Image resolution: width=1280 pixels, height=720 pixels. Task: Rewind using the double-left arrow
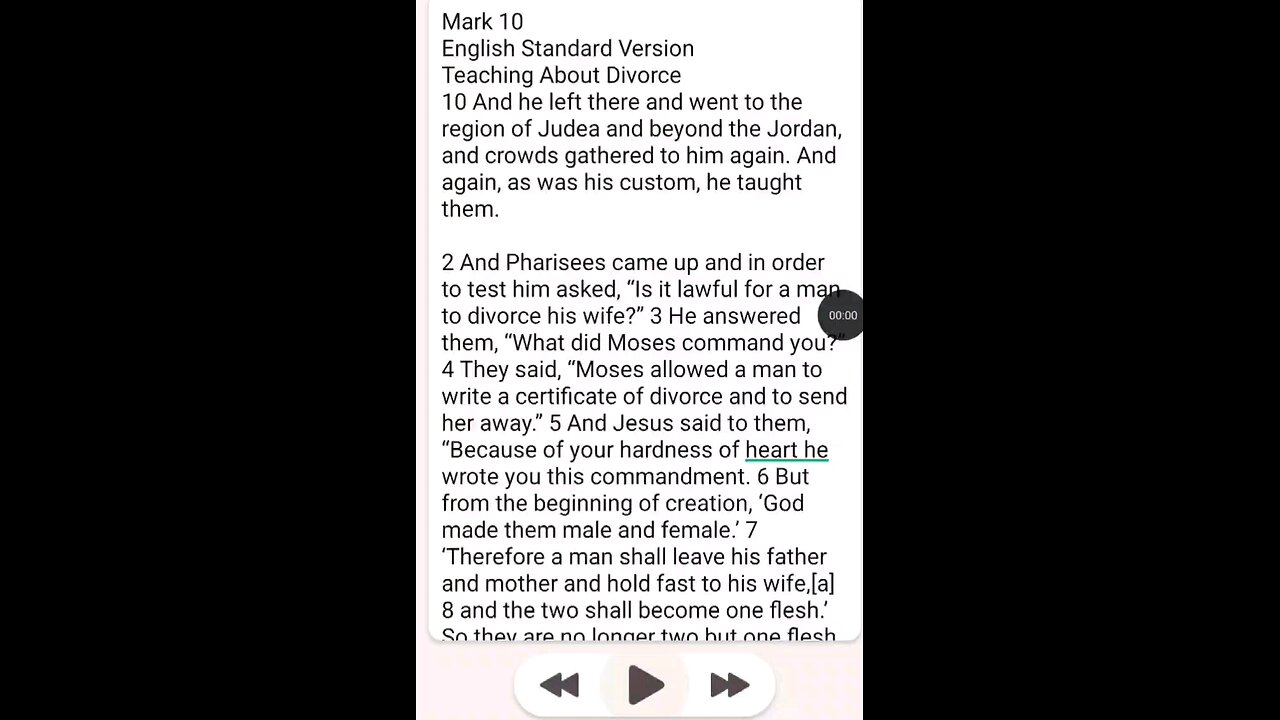point(559,685)
